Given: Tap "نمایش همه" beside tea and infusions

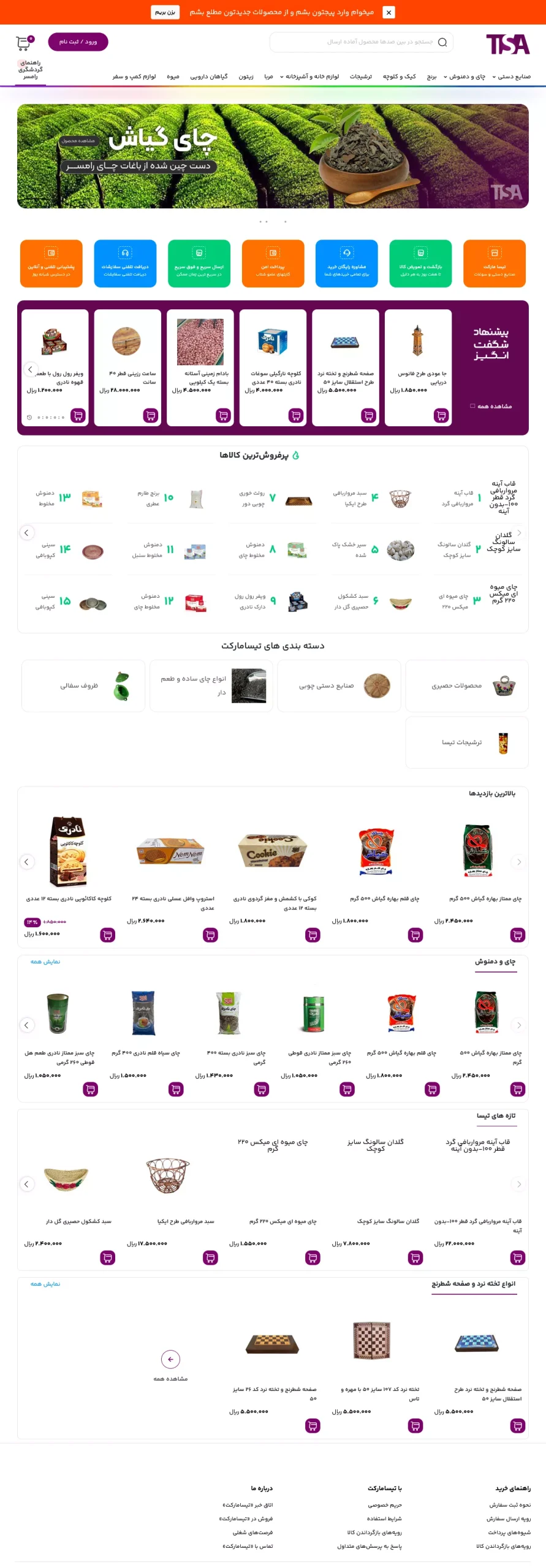Looking at the screenshot, I should coord(45,961).
